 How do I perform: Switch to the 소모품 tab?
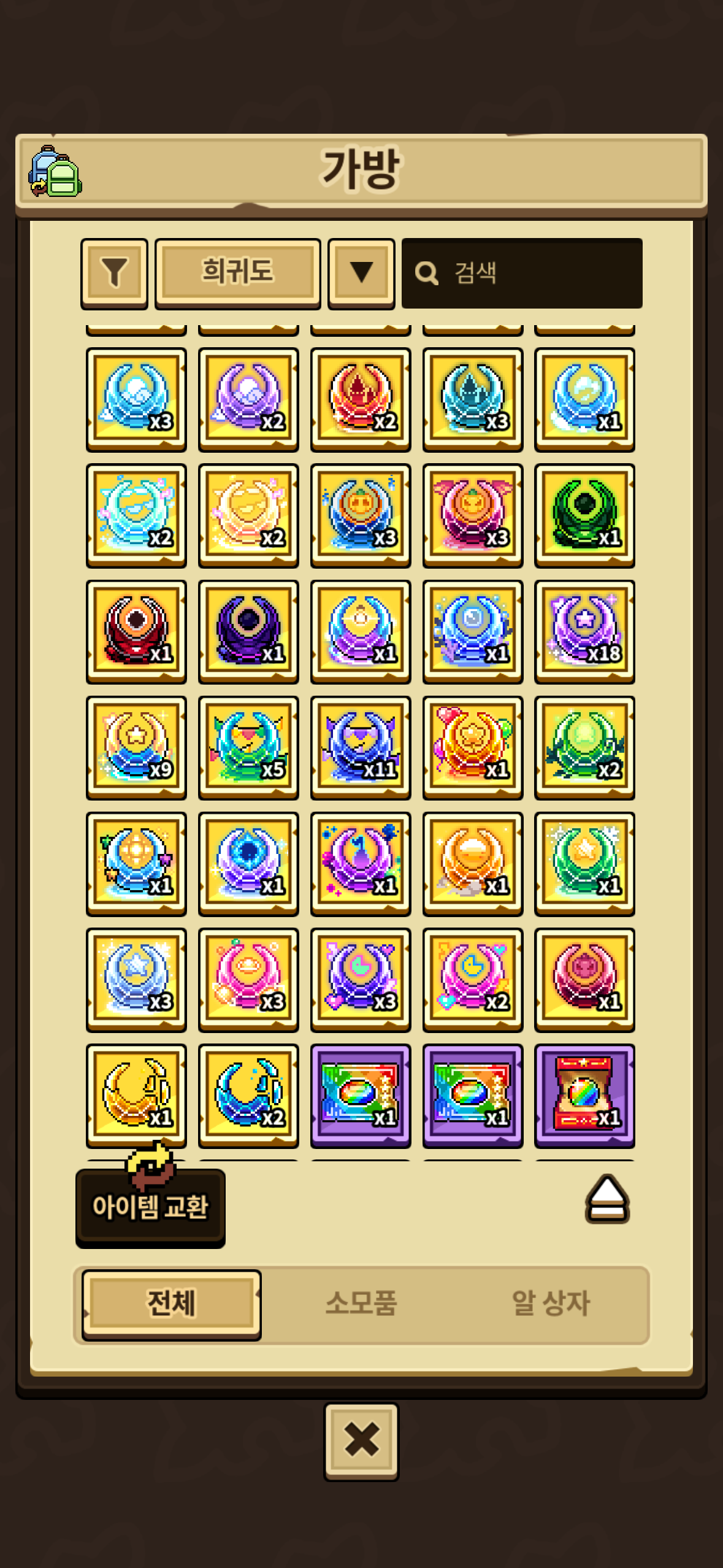[x=361, y=1304]
